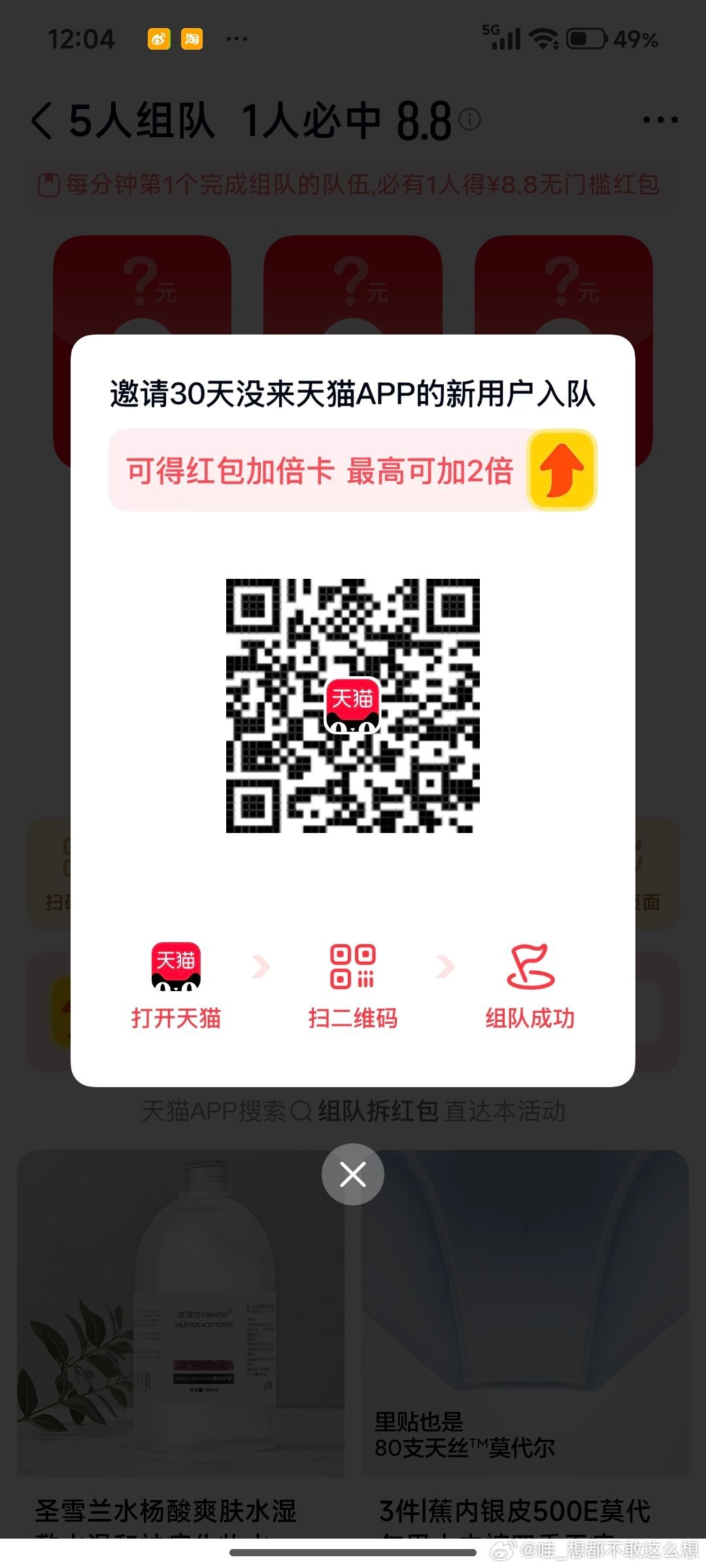Close the QR code invitation dialog
The width and height of the screenshot is (706, 1568).
[x=352, y=1174]
